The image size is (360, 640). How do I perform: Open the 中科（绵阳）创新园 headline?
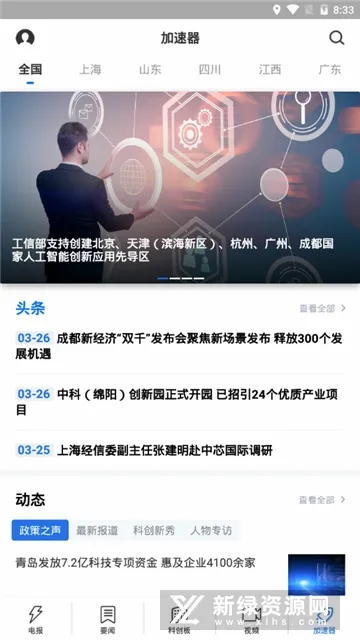[180, 402]
